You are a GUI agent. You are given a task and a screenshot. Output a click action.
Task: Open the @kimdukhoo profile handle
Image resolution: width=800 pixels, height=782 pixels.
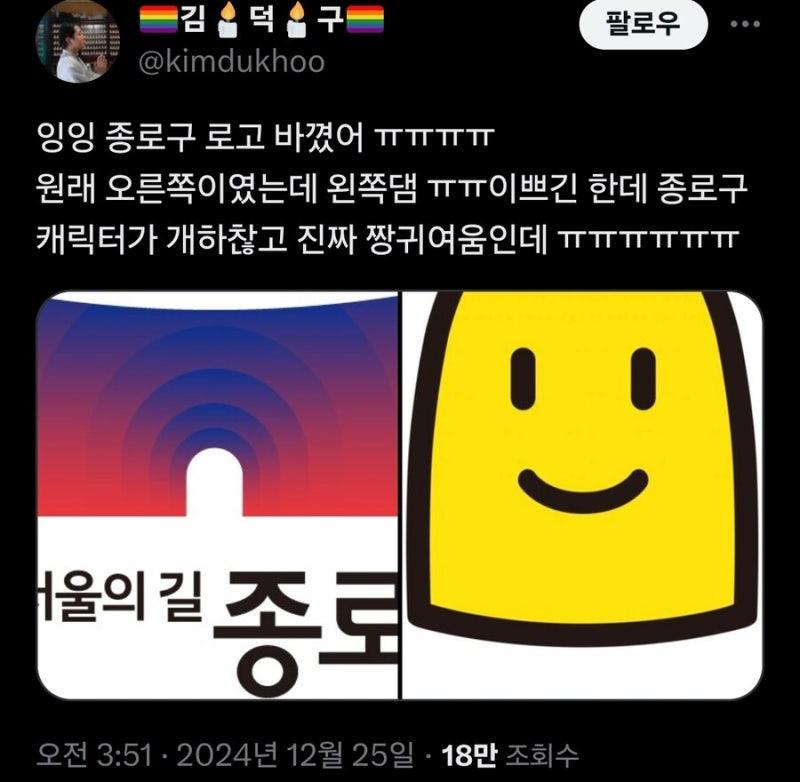229,60
